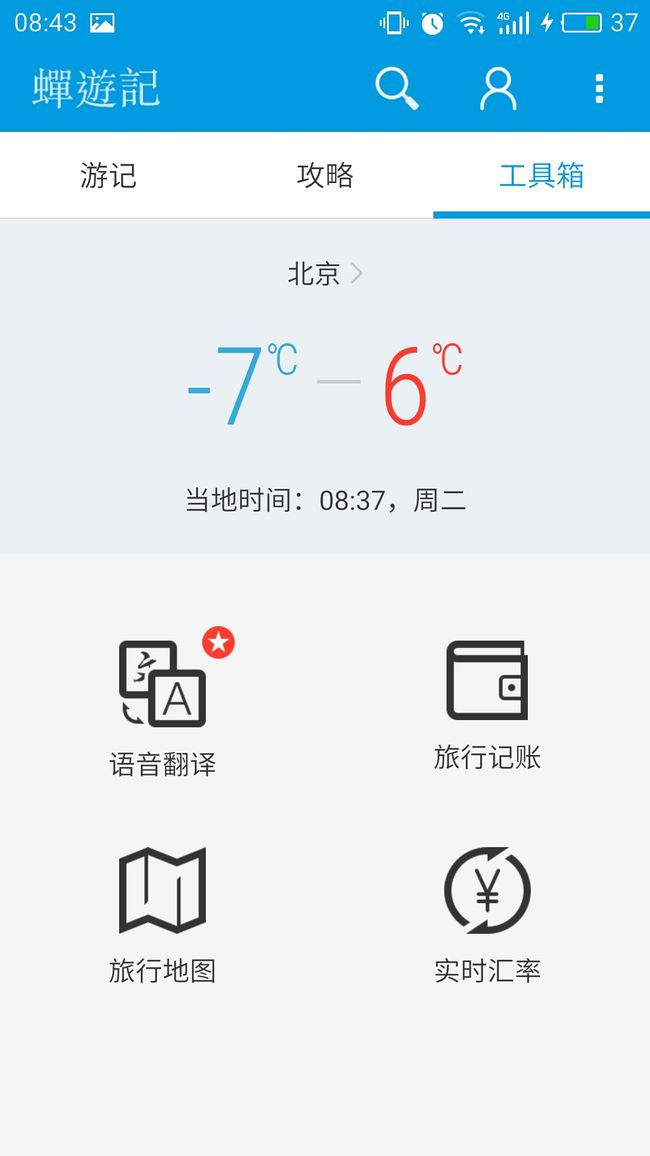Open the three-dot overflow menu
Image resolution: width=650 pixels, height=1156 pixels.
pos(599,88)
